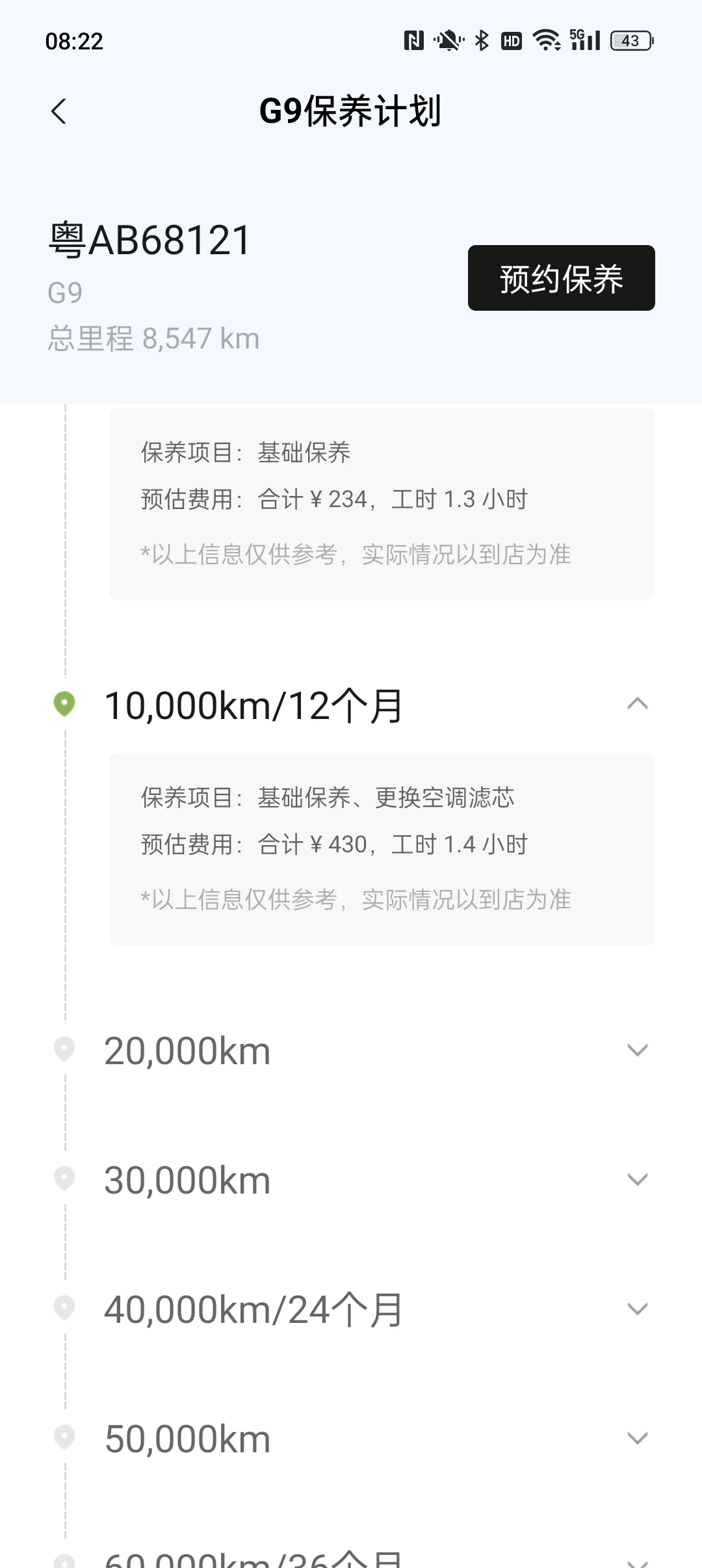Expand the 30,000km maintenance section

pyautogui.click(x=637, y=1179)
